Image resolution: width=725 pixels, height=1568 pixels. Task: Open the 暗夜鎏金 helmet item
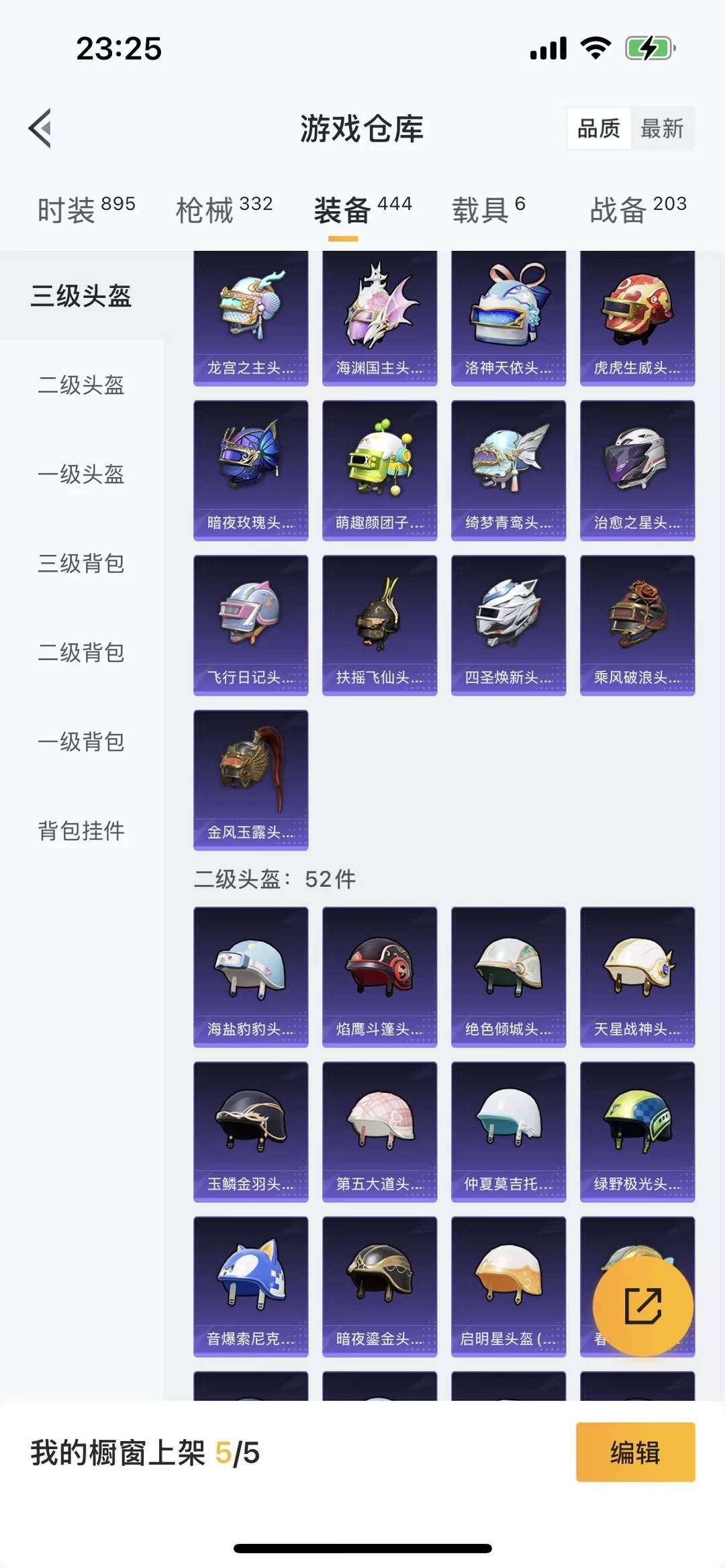(379, 1288)
